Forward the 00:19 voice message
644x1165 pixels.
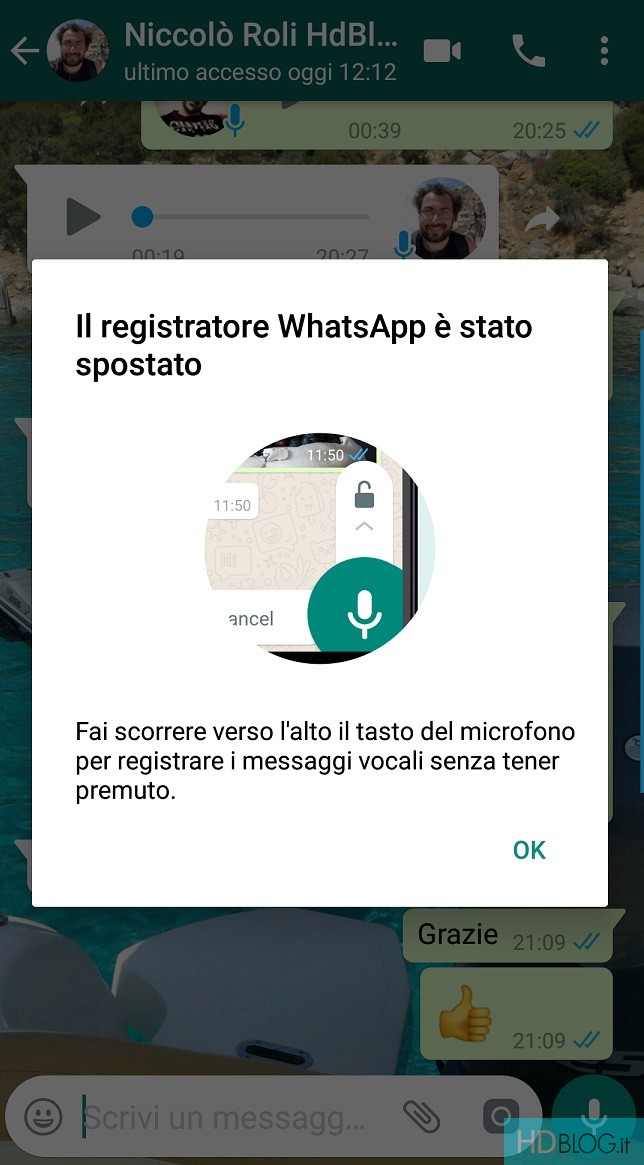coord(541,221)
